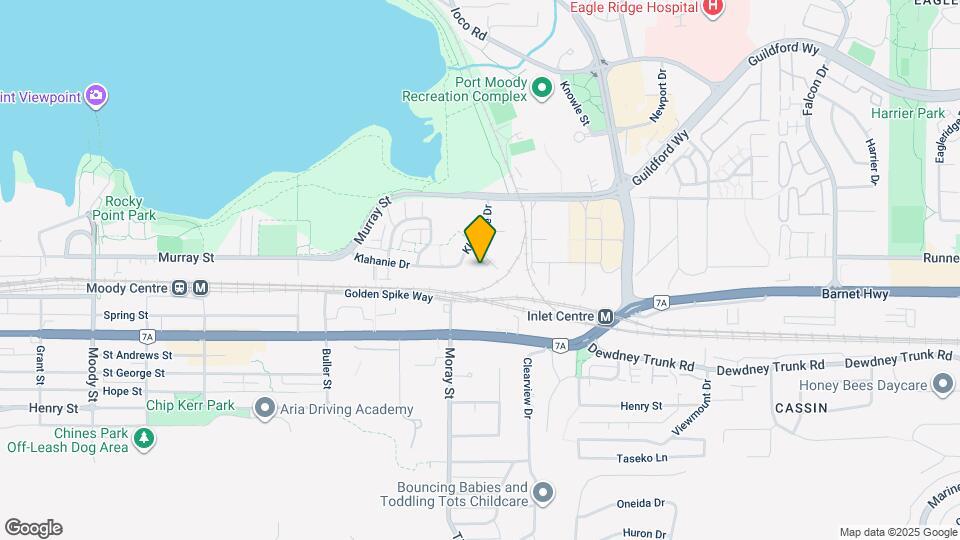960x540 pixels.
Task: Open the viewpoint camera pin on the water
Action: (97, 96)
